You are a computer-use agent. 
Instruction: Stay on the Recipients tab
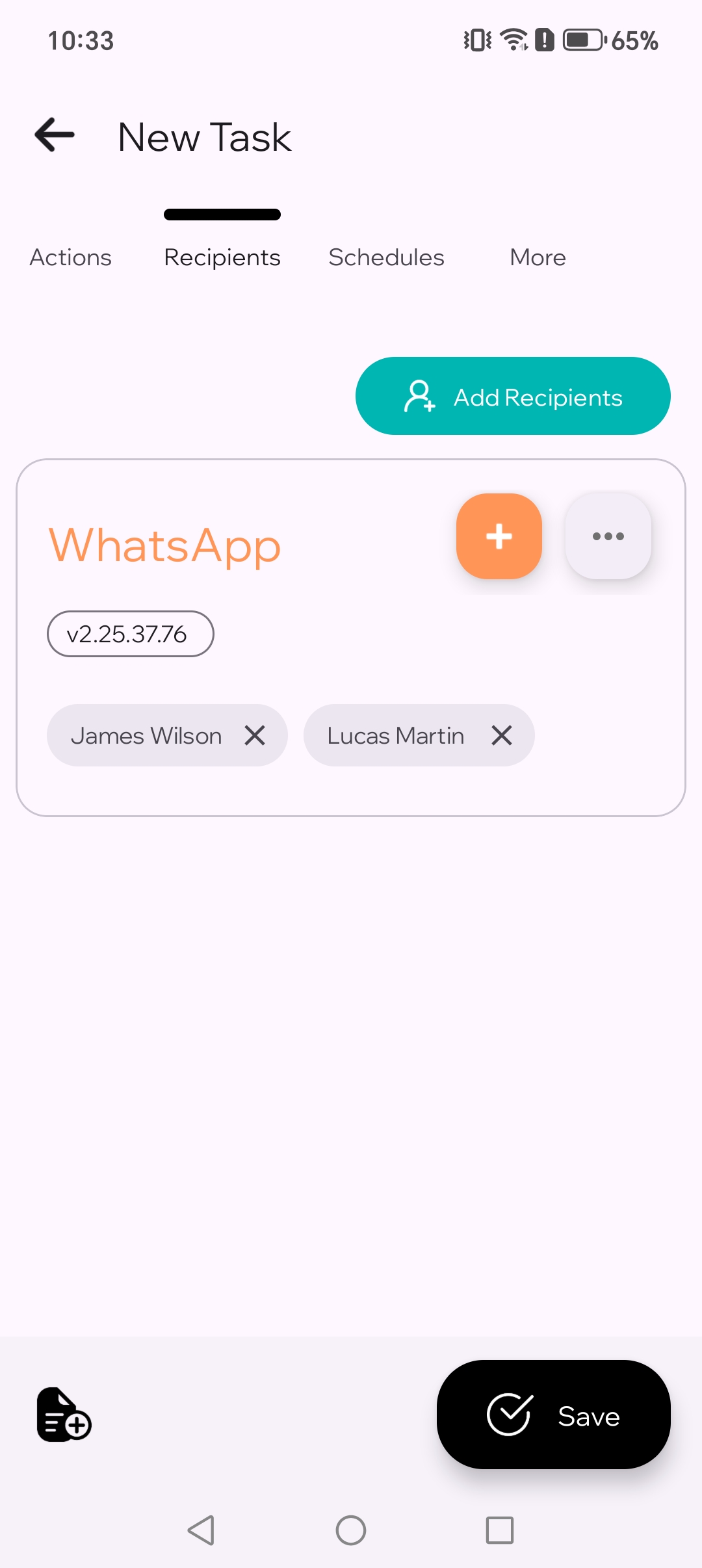221,257
